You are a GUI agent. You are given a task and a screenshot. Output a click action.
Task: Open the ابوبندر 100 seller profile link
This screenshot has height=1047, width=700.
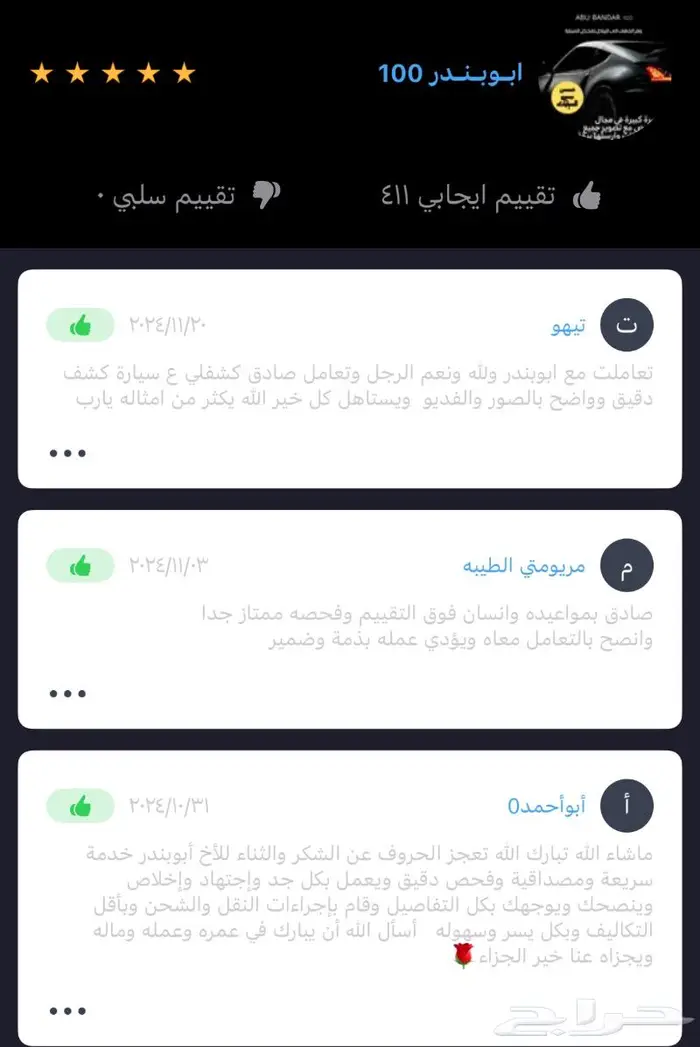[x=450, y=73]
